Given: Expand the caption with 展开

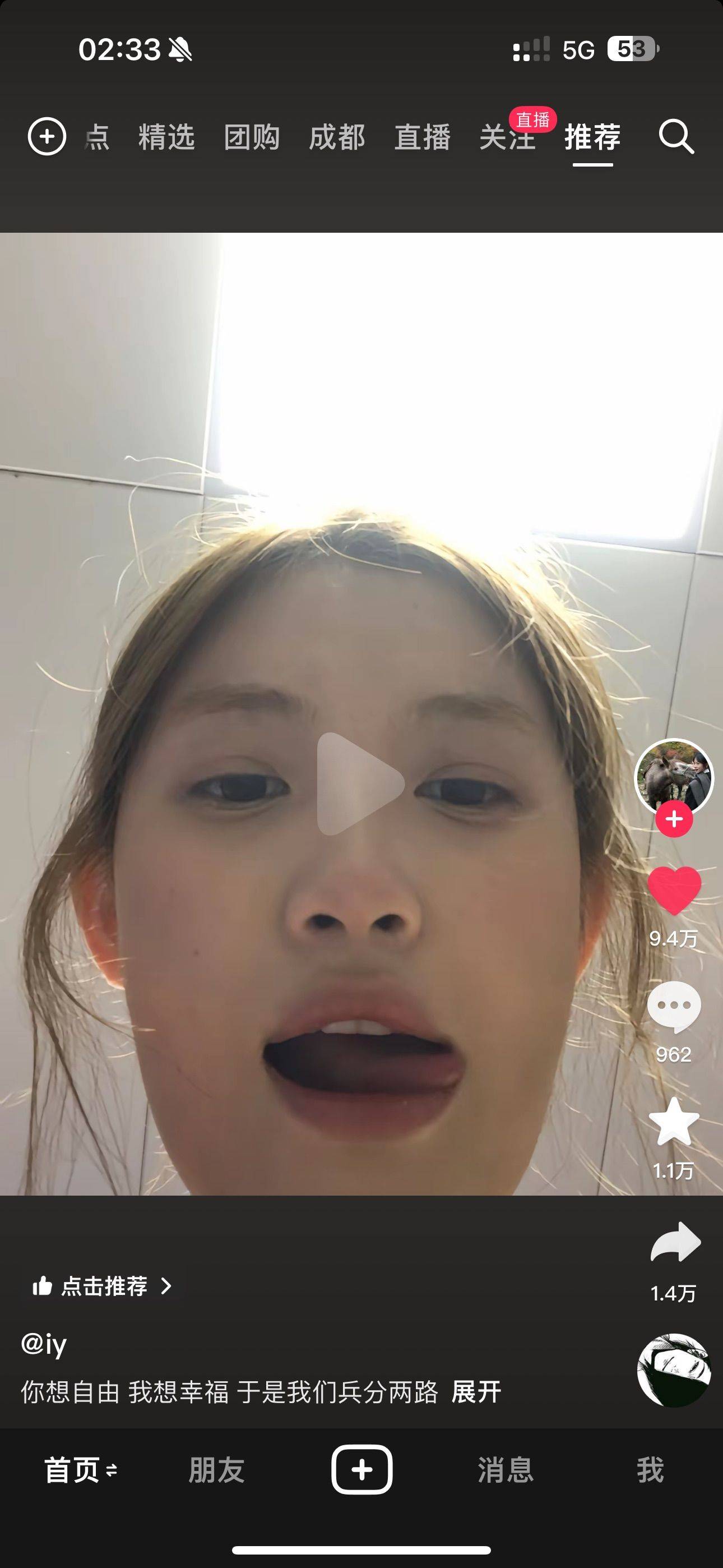Looking at the screenshot, I should pyautogui.click(x=476, y=1391).
